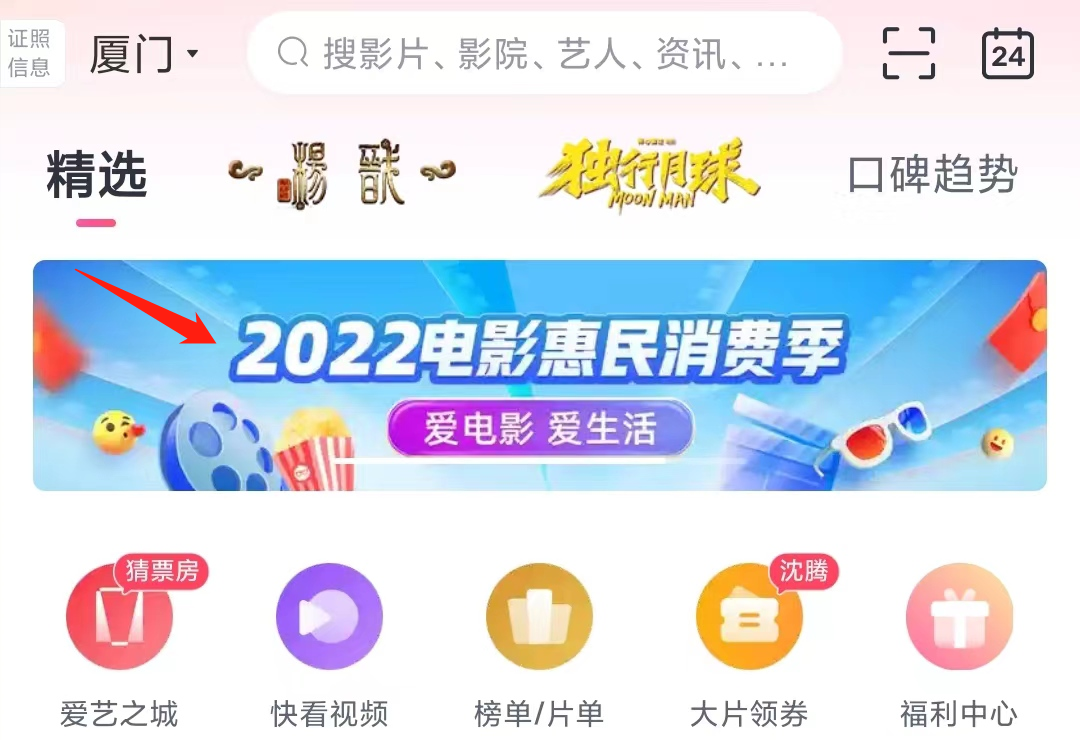
Task: Switch to the 精选 tab
Action: (97, 176)
